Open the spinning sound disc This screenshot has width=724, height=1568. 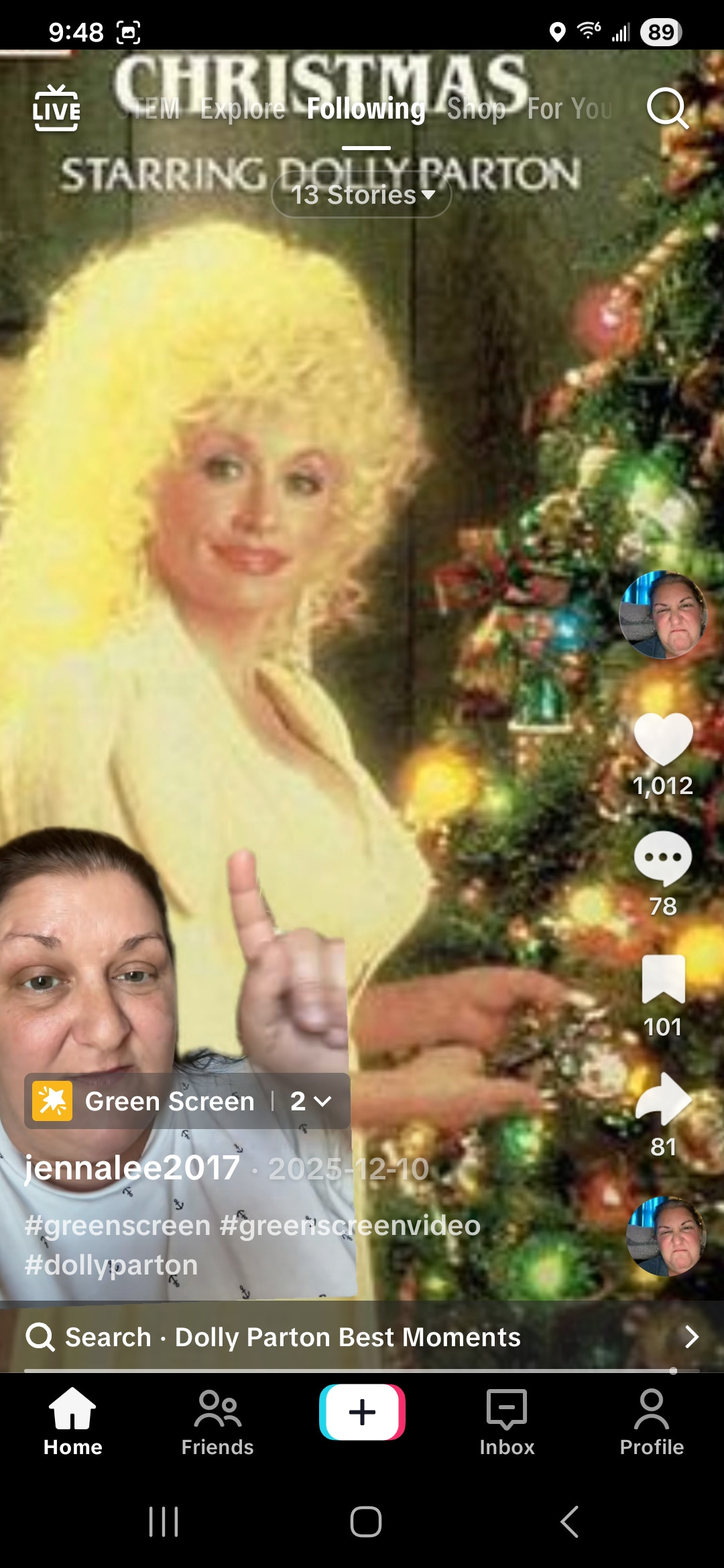[x=666, y=1236]
